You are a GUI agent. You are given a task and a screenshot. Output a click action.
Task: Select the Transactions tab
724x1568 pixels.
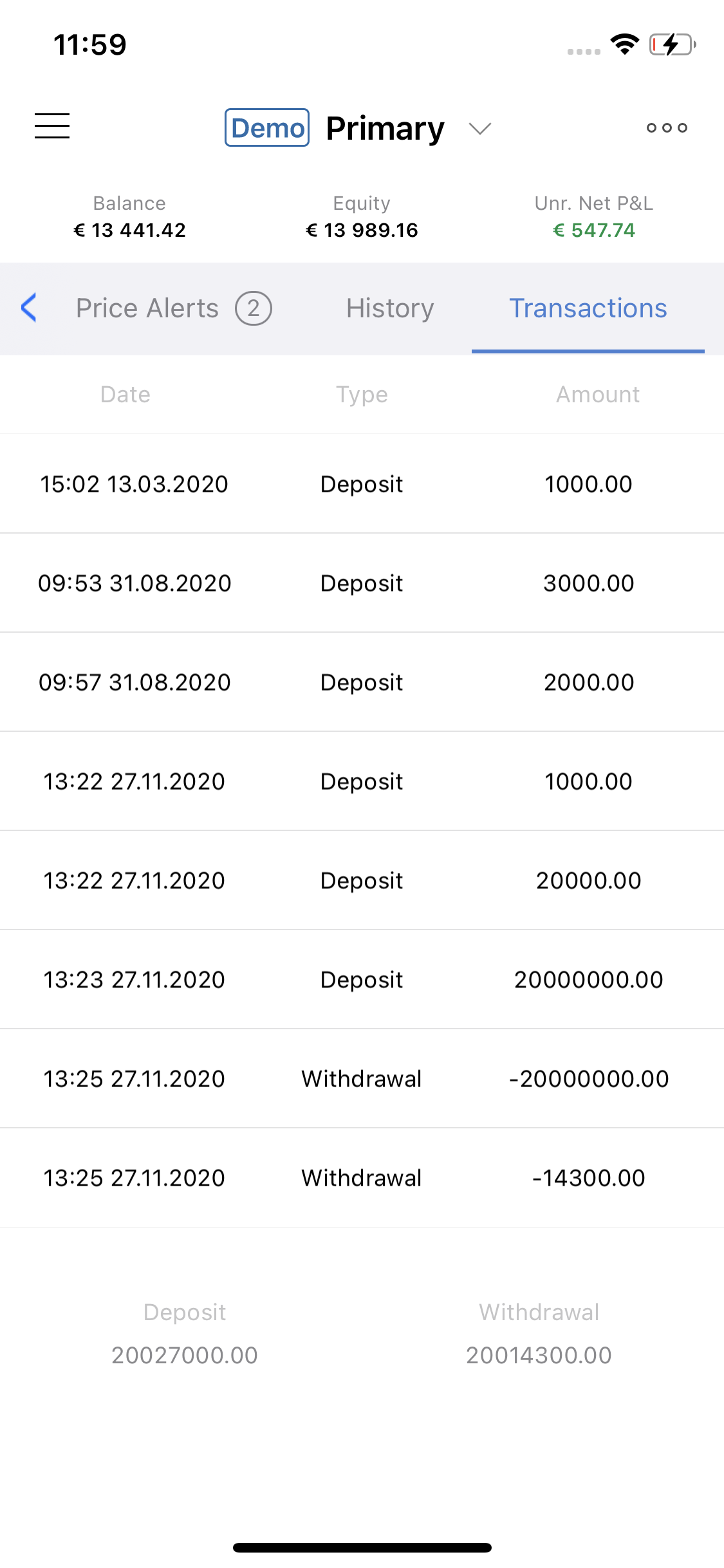(588, 308)
